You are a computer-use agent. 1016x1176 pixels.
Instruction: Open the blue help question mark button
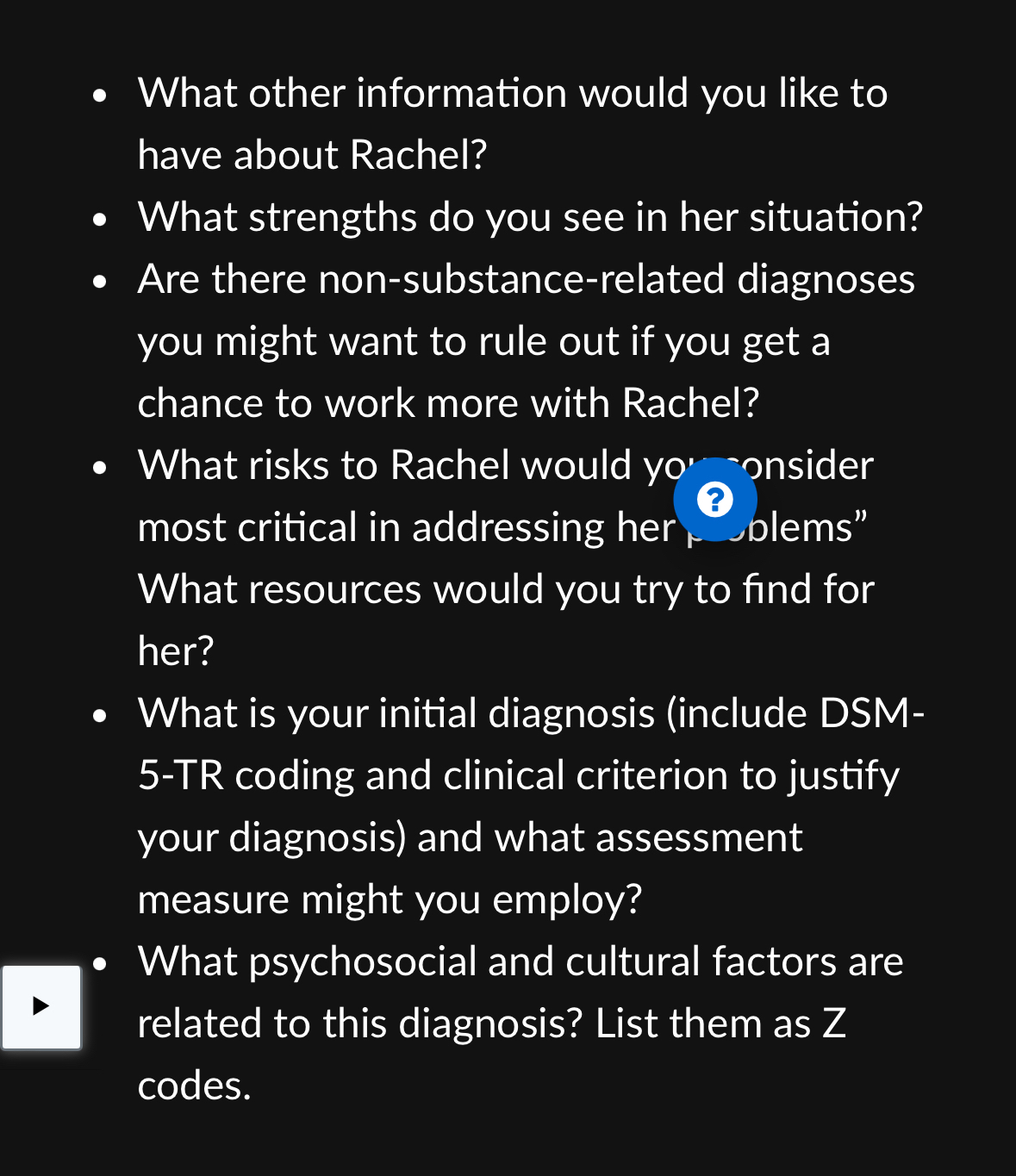tap(714, 500)
